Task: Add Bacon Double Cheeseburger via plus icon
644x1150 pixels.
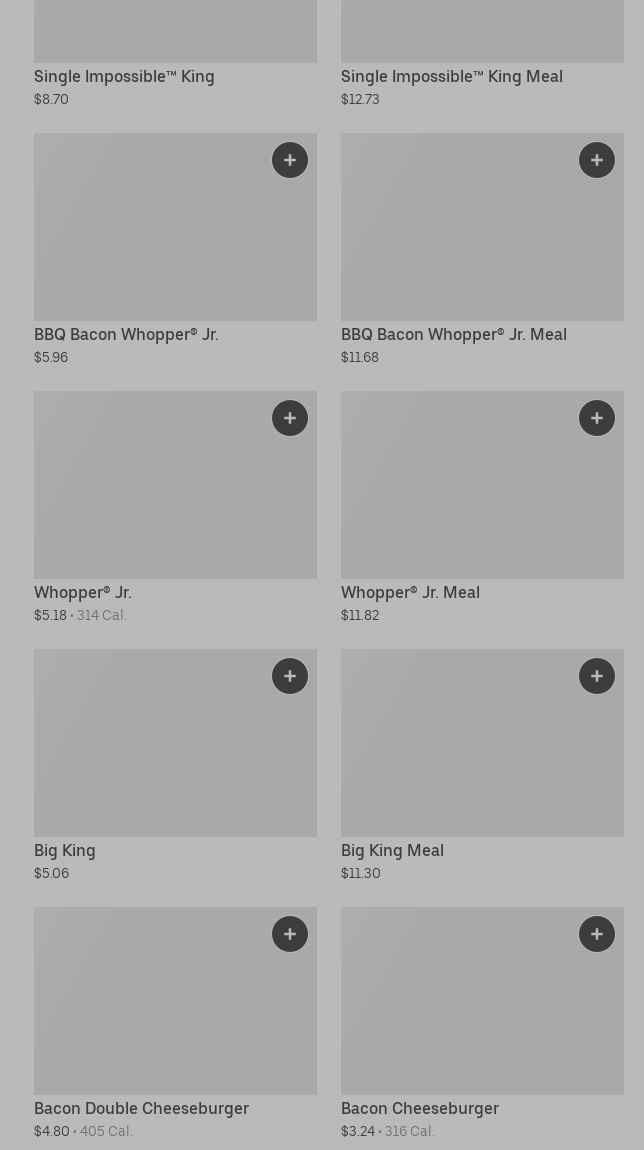Action: [290, 934]
